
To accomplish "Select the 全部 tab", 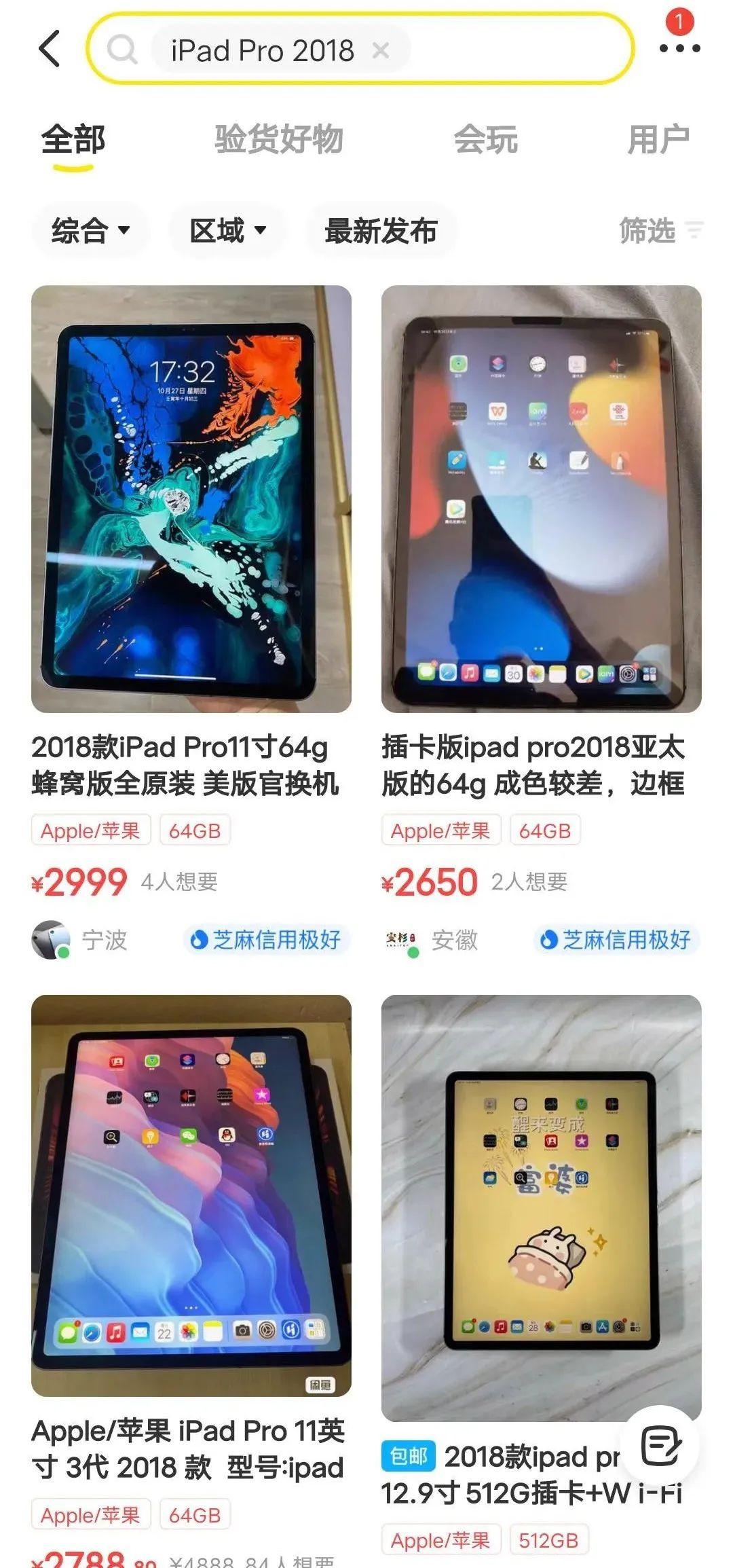I will pyautogui.click(x=73, y=141).
